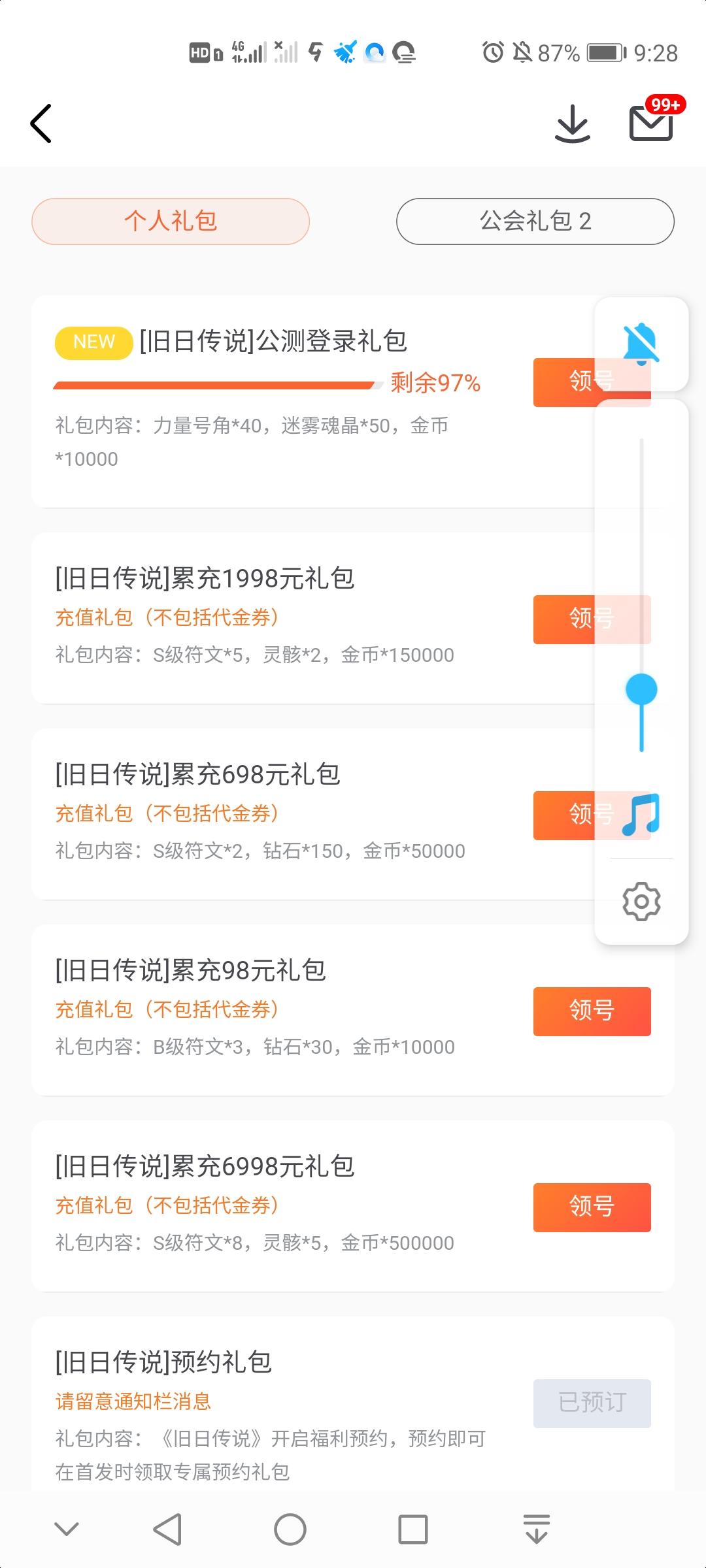
Task: Tap 领号 for the 累充98元礼包
Action: pyautogui.click(x=591, y=1011)
